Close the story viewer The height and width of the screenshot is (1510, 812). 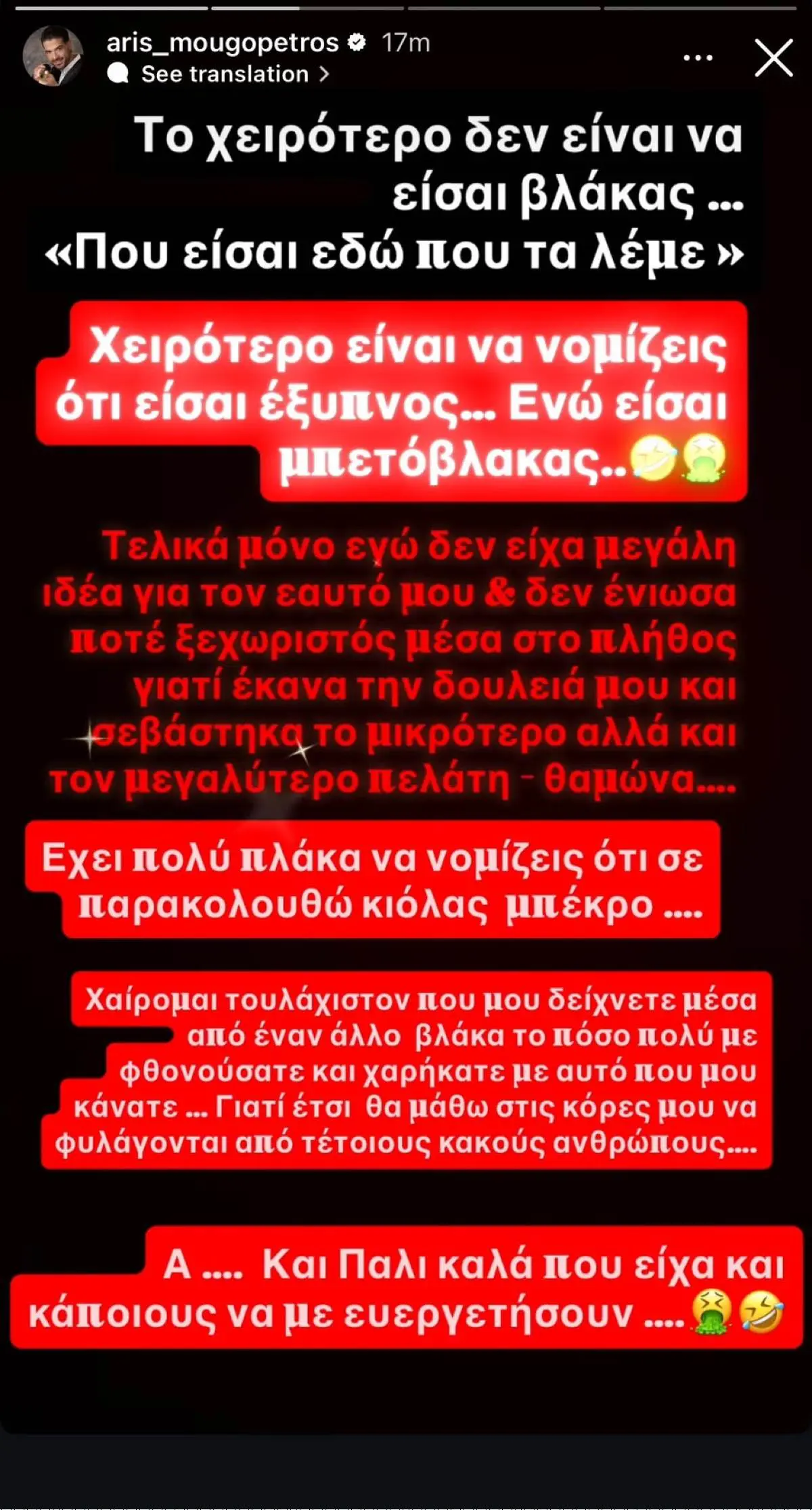click(x=773, y=58)
